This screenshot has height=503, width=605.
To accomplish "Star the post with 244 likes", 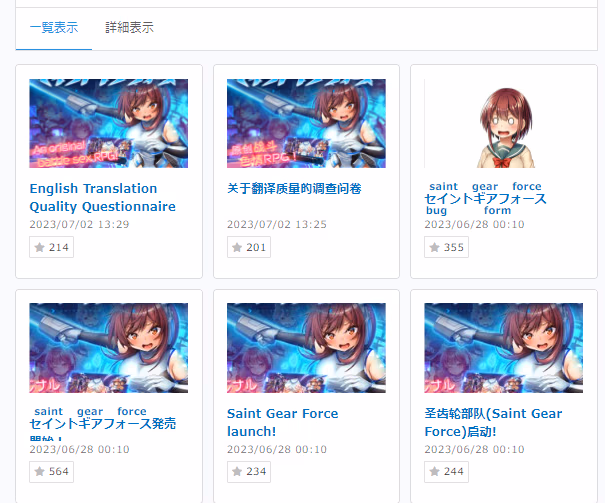I will 446,472.
